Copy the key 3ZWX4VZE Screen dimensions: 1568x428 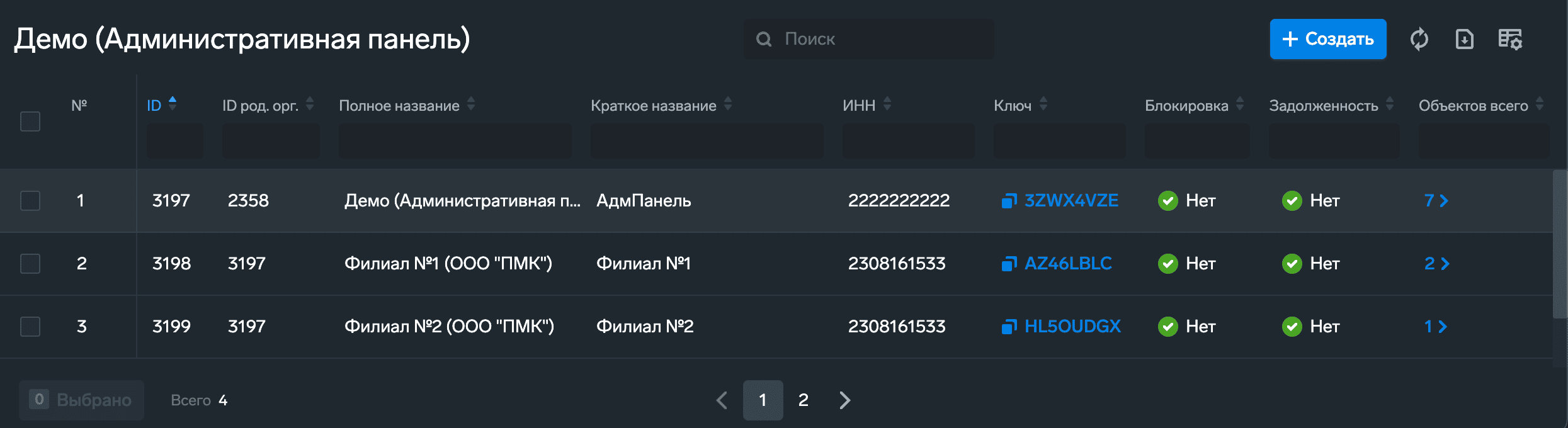point(1009,201)
